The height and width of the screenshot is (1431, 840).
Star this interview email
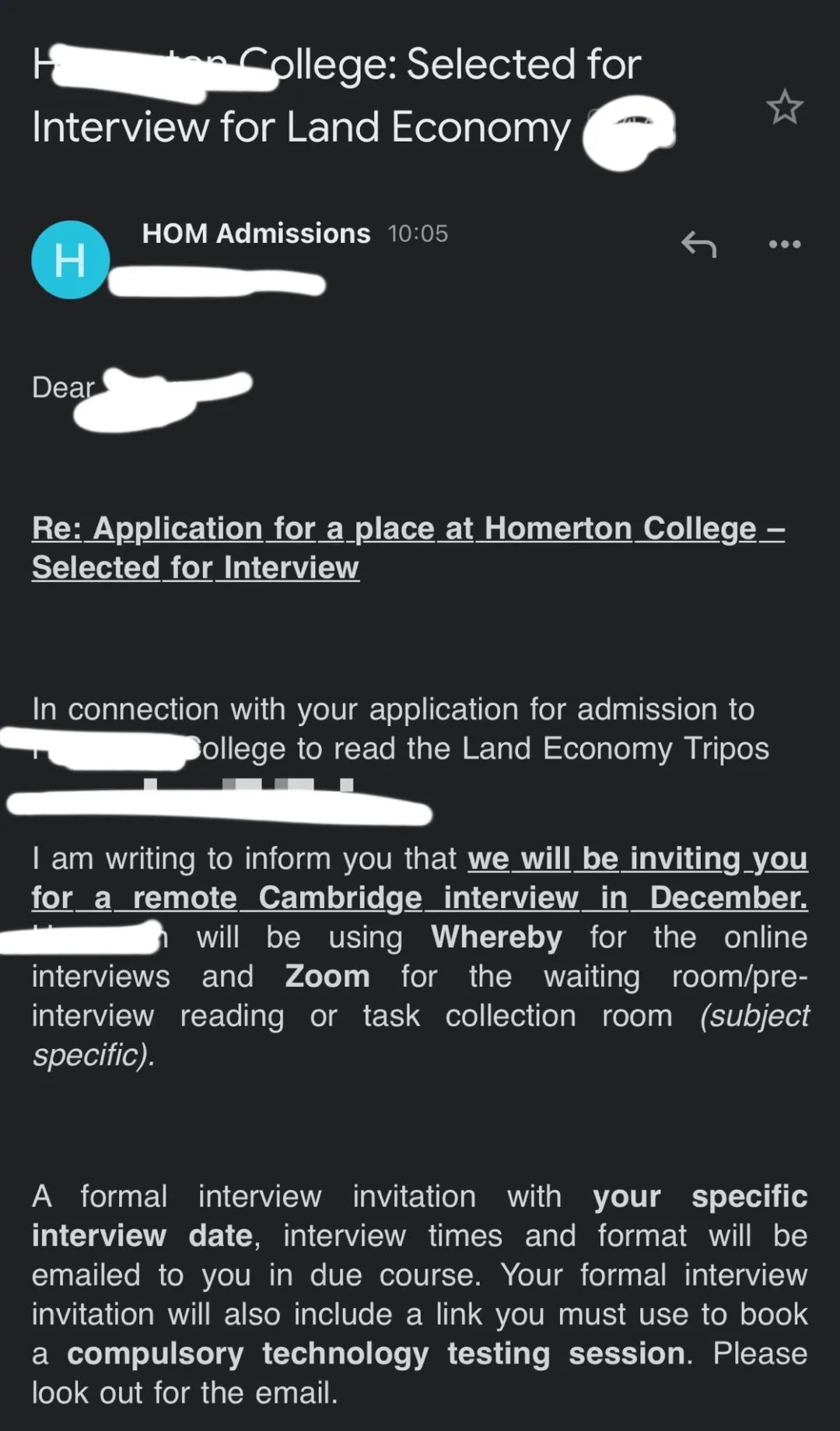[x=784, y=107]
